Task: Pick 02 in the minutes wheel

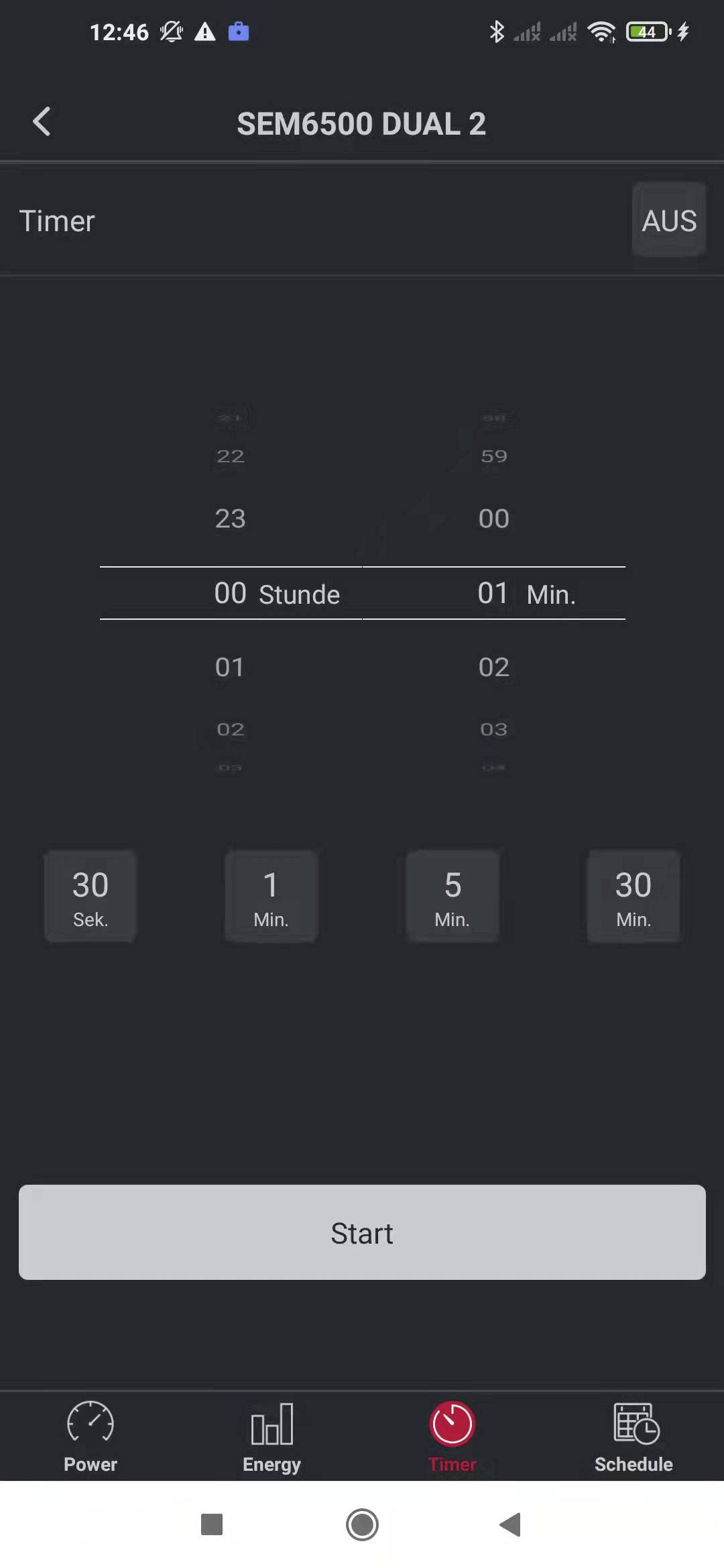Action: coord(494,667)
